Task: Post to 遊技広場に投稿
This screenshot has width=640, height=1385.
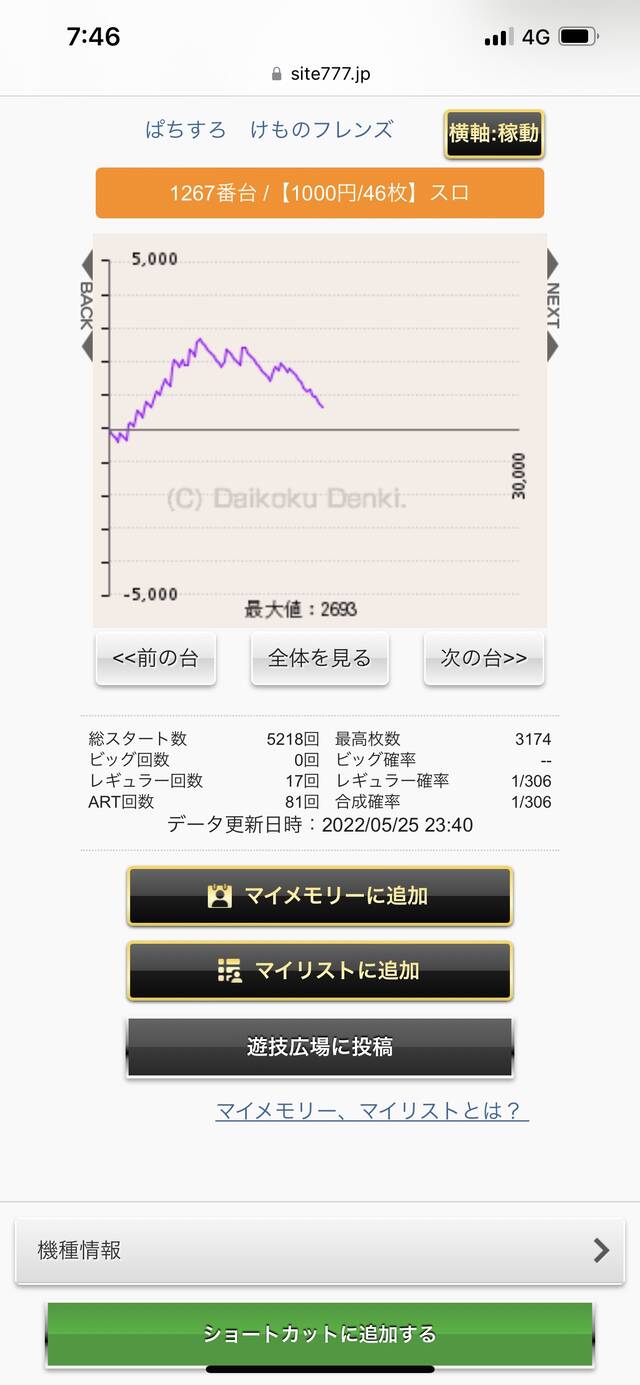Action: pos(319,1047)
